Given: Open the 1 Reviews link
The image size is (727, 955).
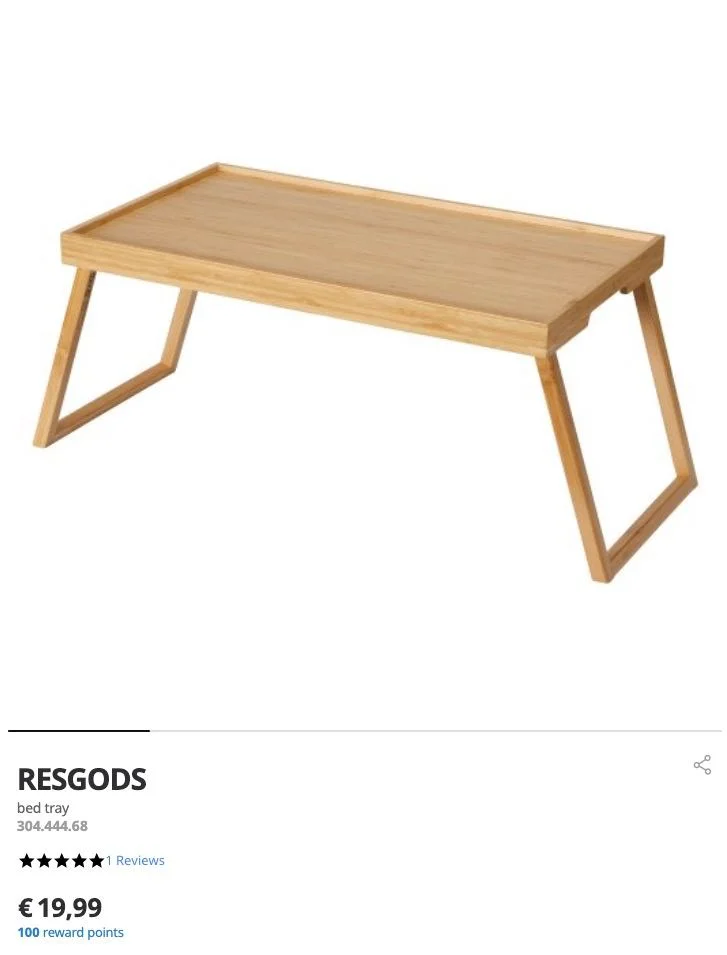Looking at the screenshot, I should pyautogui.click(x=136, y=860).
